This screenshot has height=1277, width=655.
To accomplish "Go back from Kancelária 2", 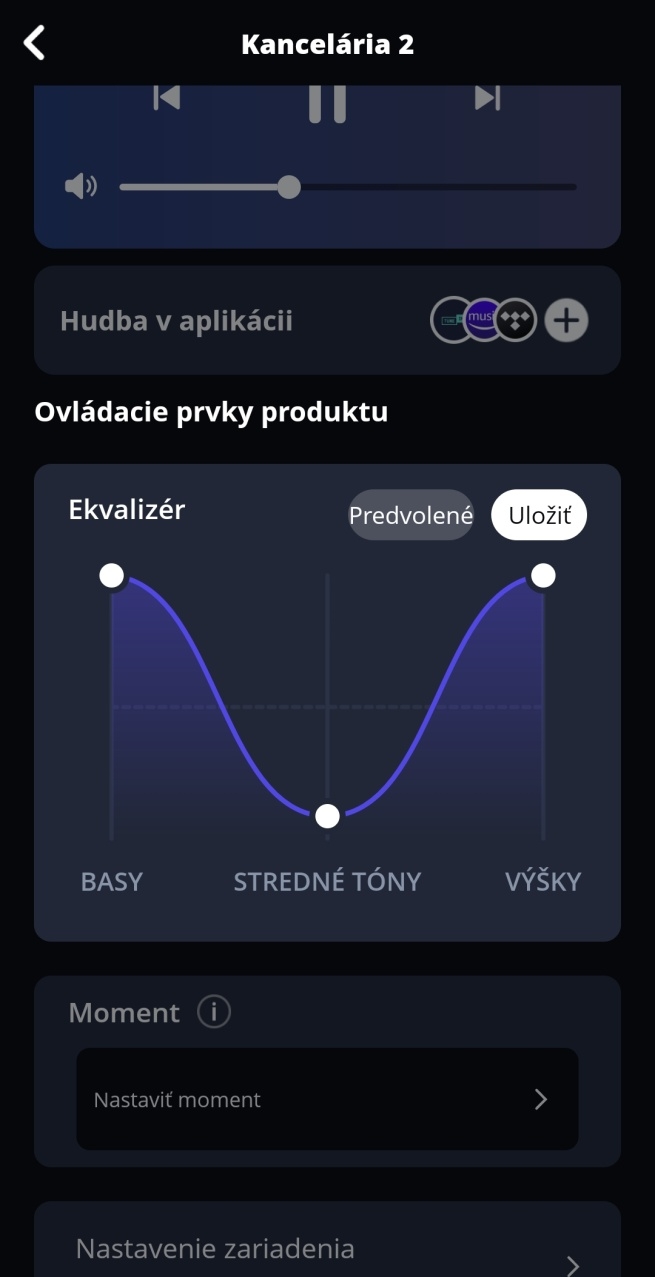I will [35, 43].
